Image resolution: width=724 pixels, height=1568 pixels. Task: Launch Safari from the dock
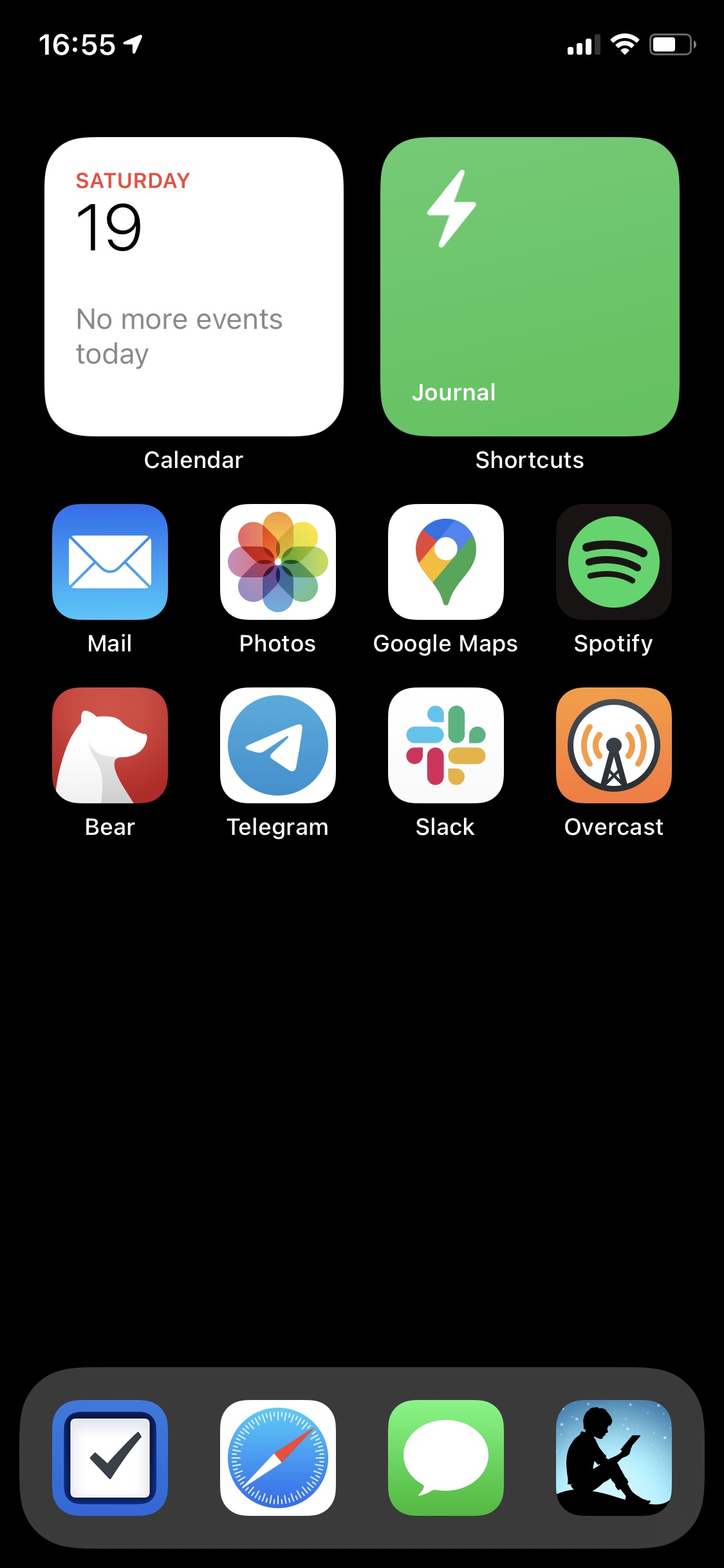pyautogui.click(x=278, y=1457)
